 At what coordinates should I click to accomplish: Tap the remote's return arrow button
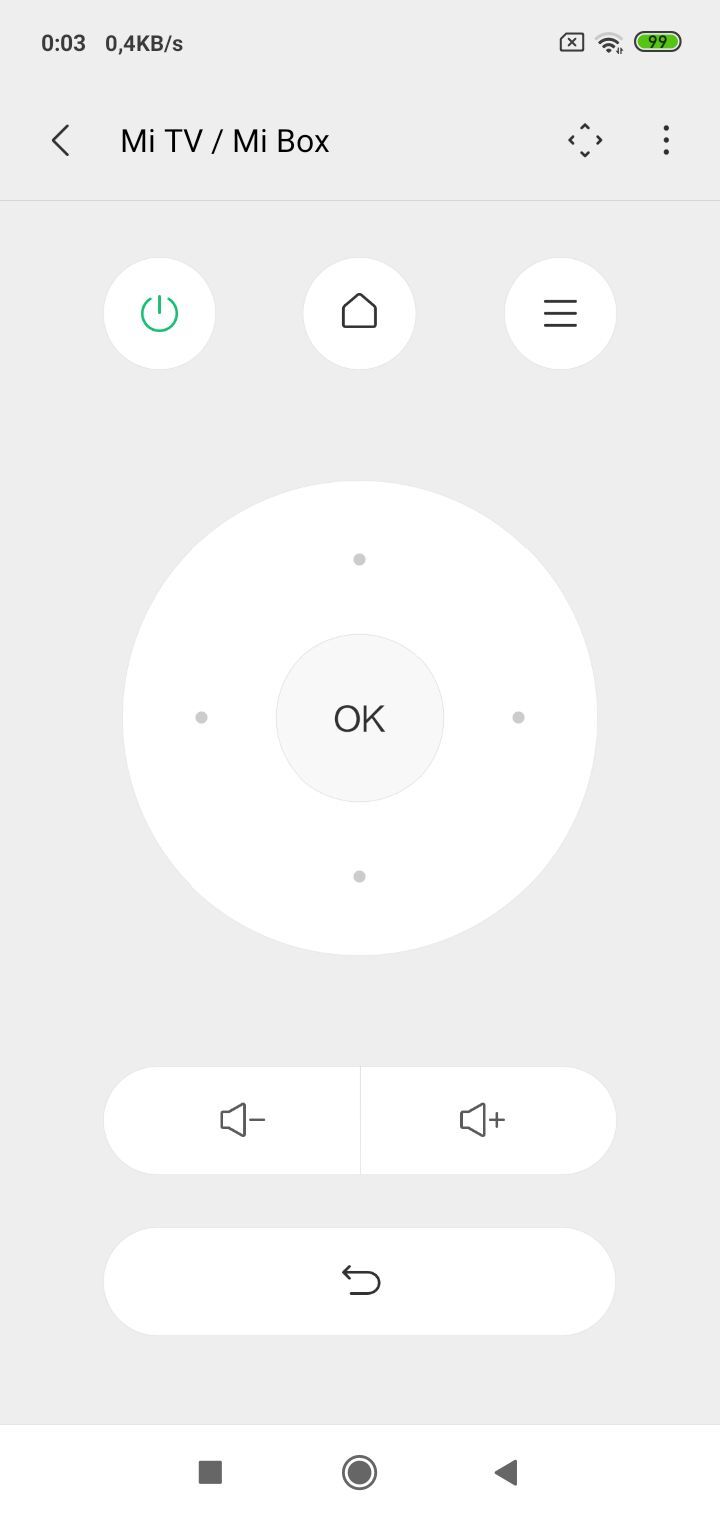point(360,1281)
